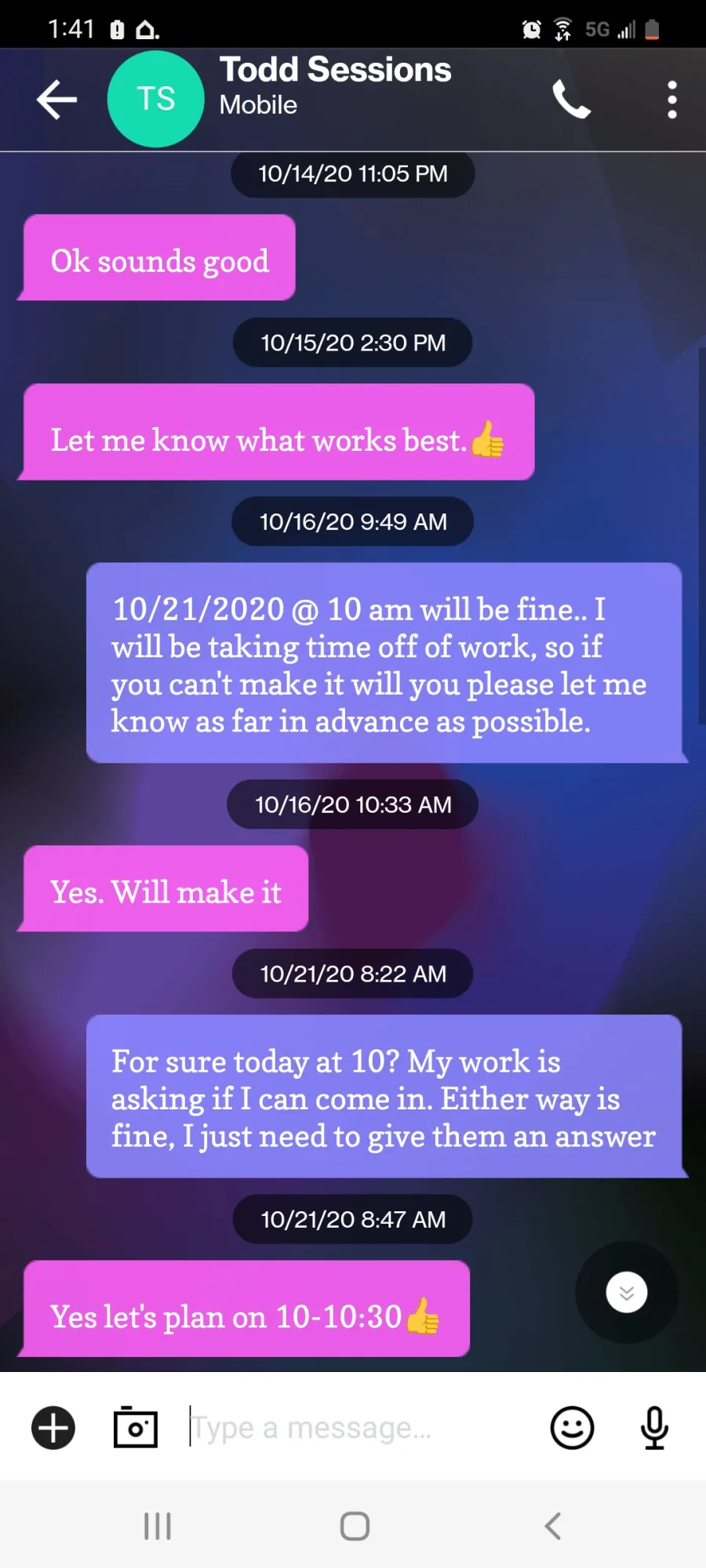706x1568 pixels.
Task: Open recent apps from the navigation bar
Action: [158, 1526]
